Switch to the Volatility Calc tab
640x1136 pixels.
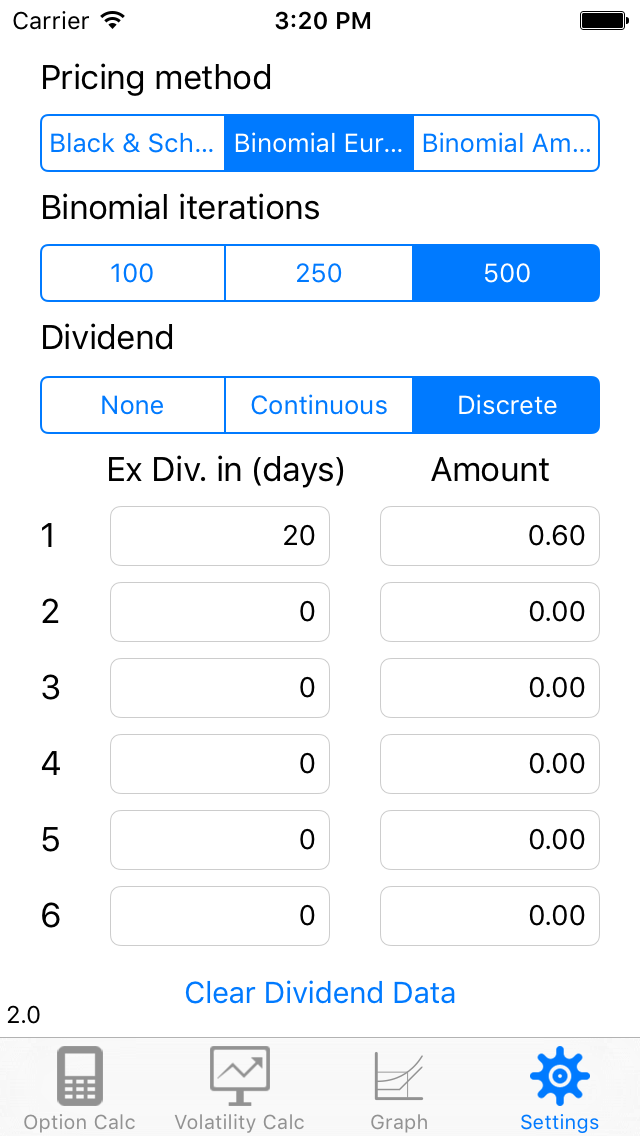point(240,1088)
